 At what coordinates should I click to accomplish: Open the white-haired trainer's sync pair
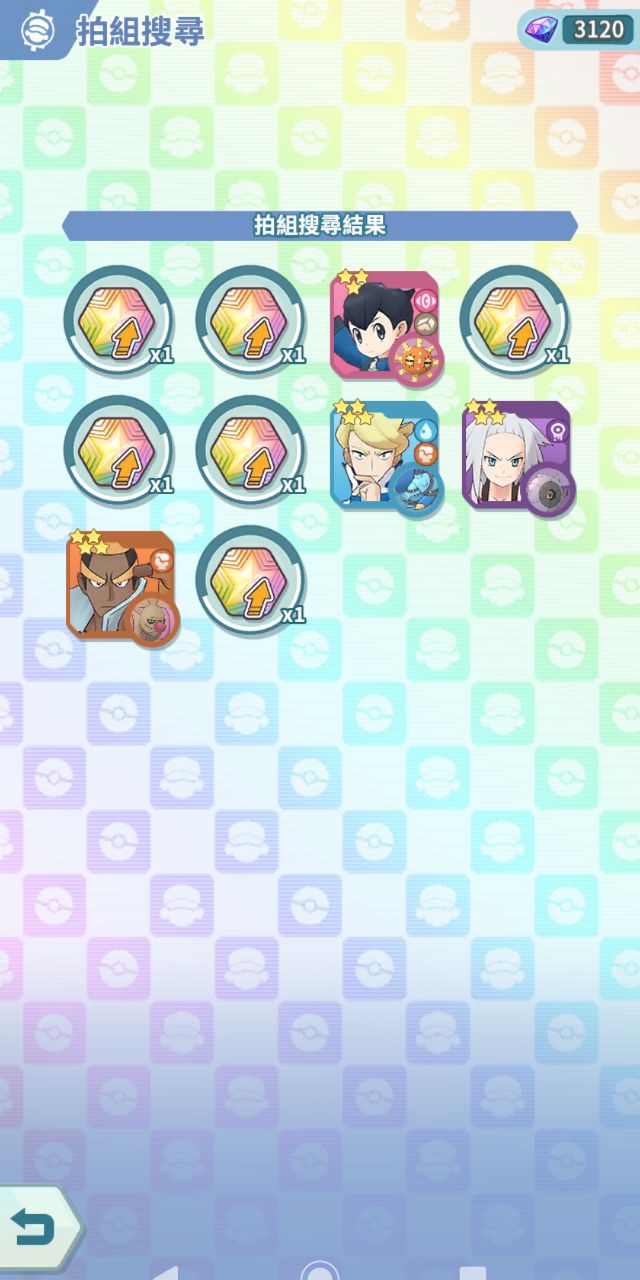click(515, 455)
